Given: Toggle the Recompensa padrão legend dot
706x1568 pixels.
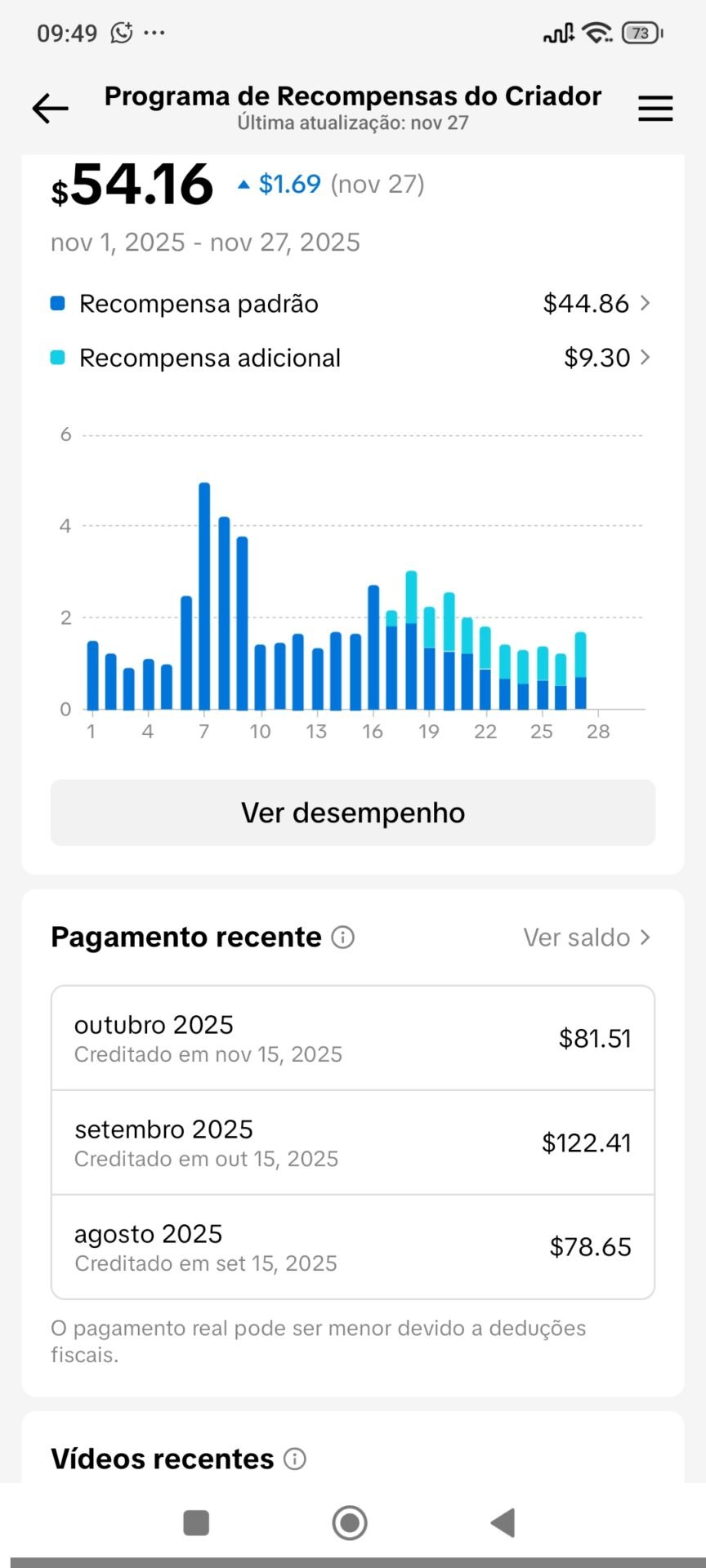Looking at the screenshot, I should [56, 302].
